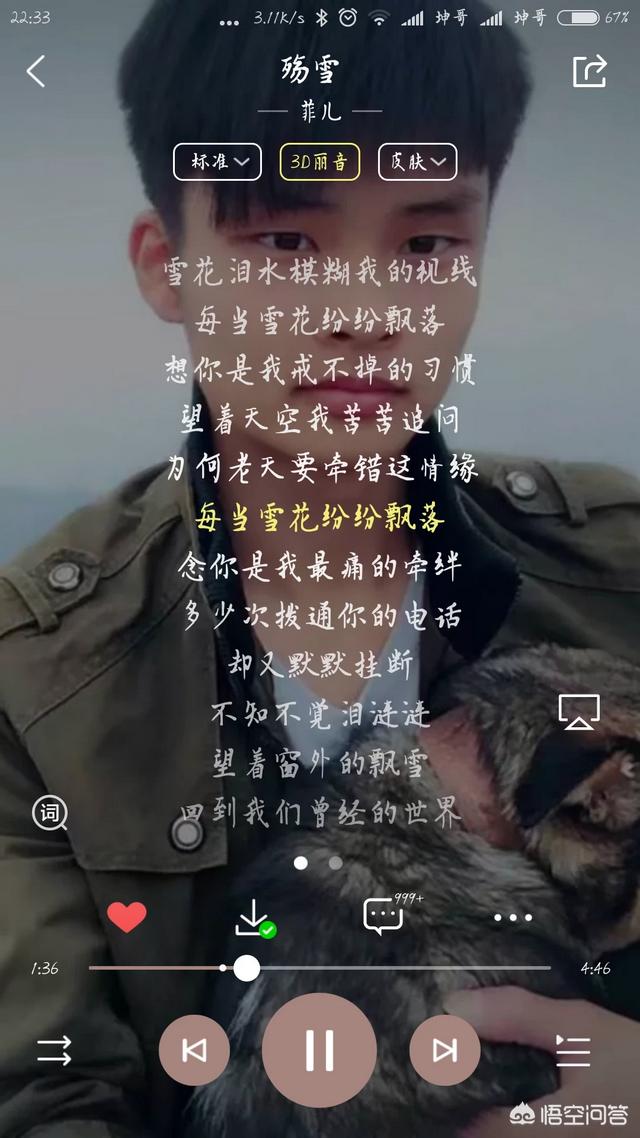Tap the download icon
Viewport: 640px width, 1138px height.
[x=253, y=917]
